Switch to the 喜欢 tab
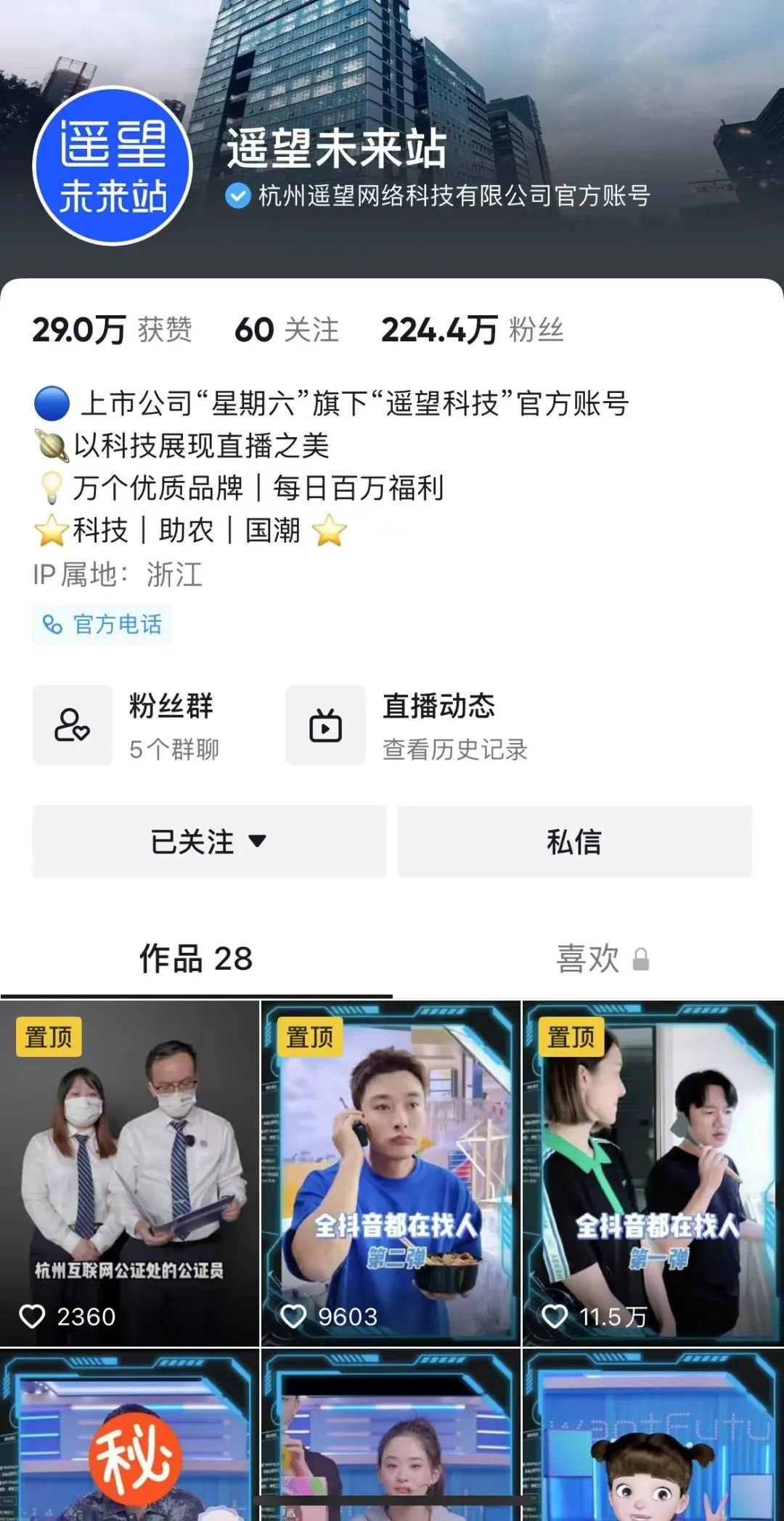 pyautogui.click(x=589, y=960)
